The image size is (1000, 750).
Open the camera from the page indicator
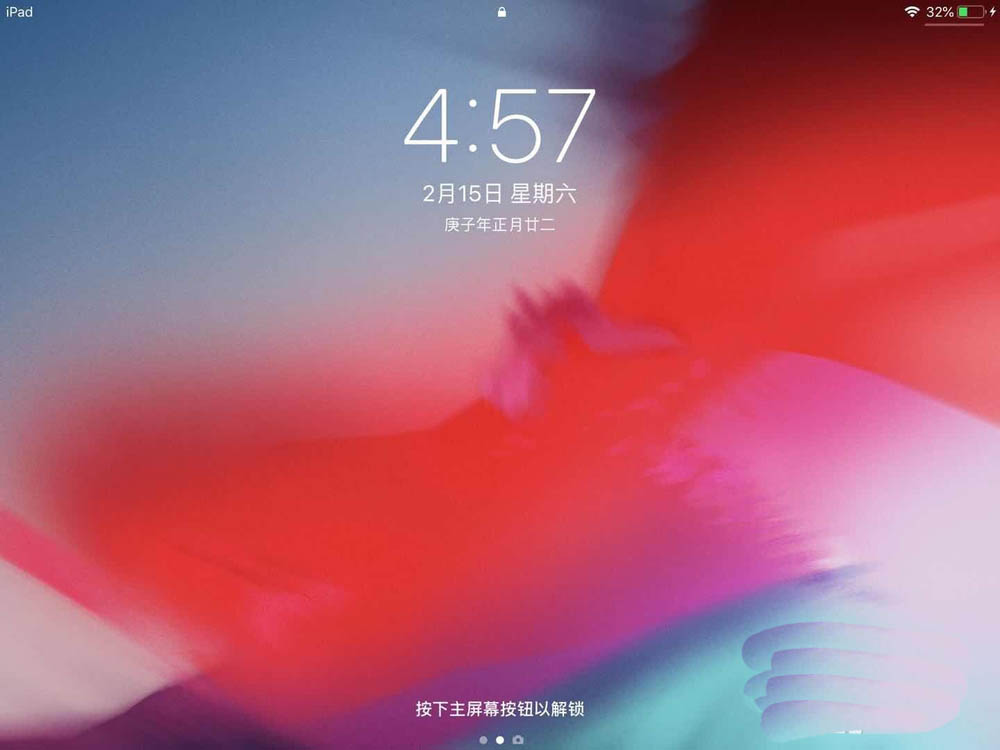(x=517, y=740)
